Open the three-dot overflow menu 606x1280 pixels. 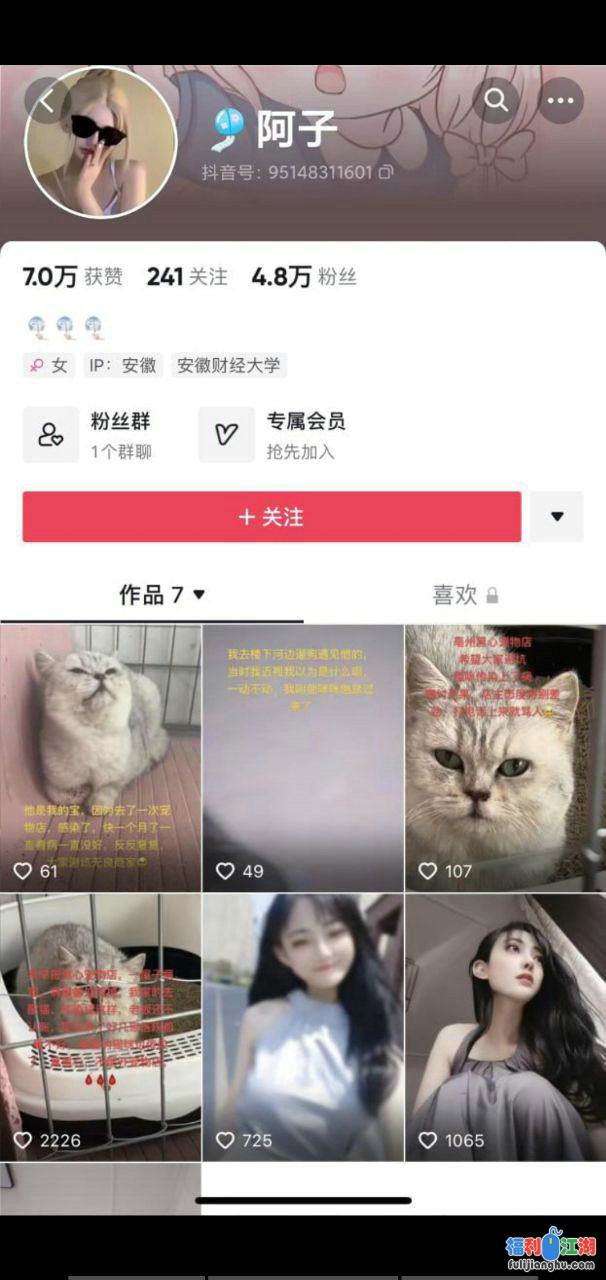pos(561,100)
